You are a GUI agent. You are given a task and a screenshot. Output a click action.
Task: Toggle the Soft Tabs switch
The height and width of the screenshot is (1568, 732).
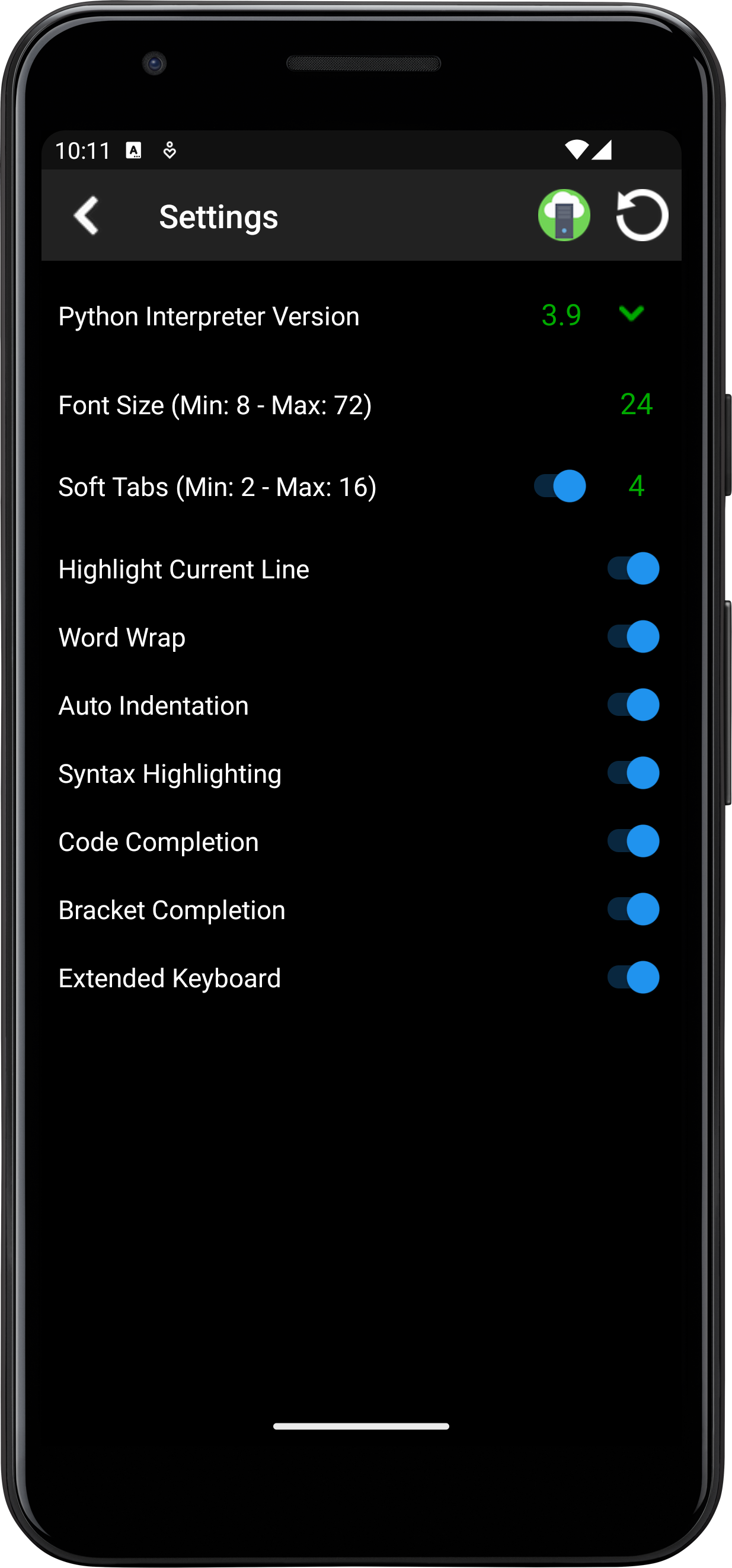(x=558, y=486)
